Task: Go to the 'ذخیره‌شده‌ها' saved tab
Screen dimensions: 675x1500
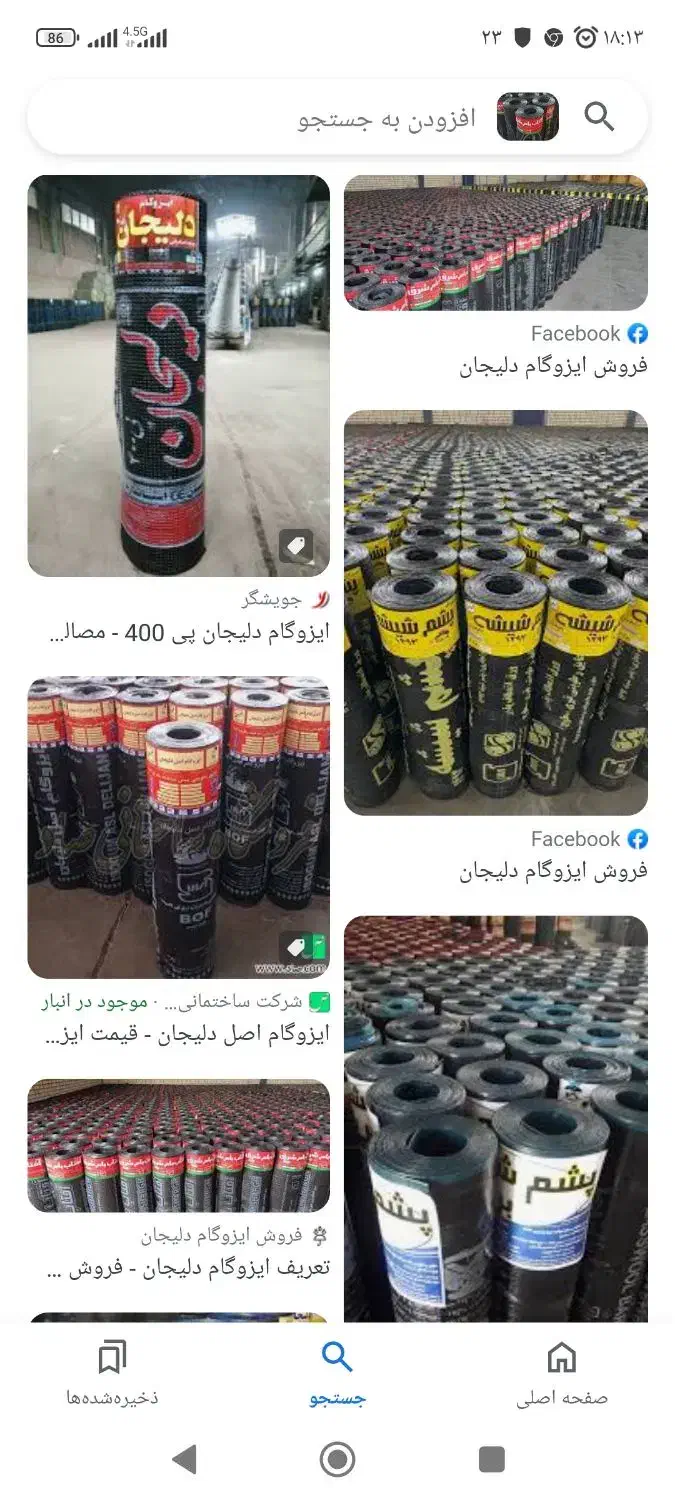Action: click(x=112, y=1374)
